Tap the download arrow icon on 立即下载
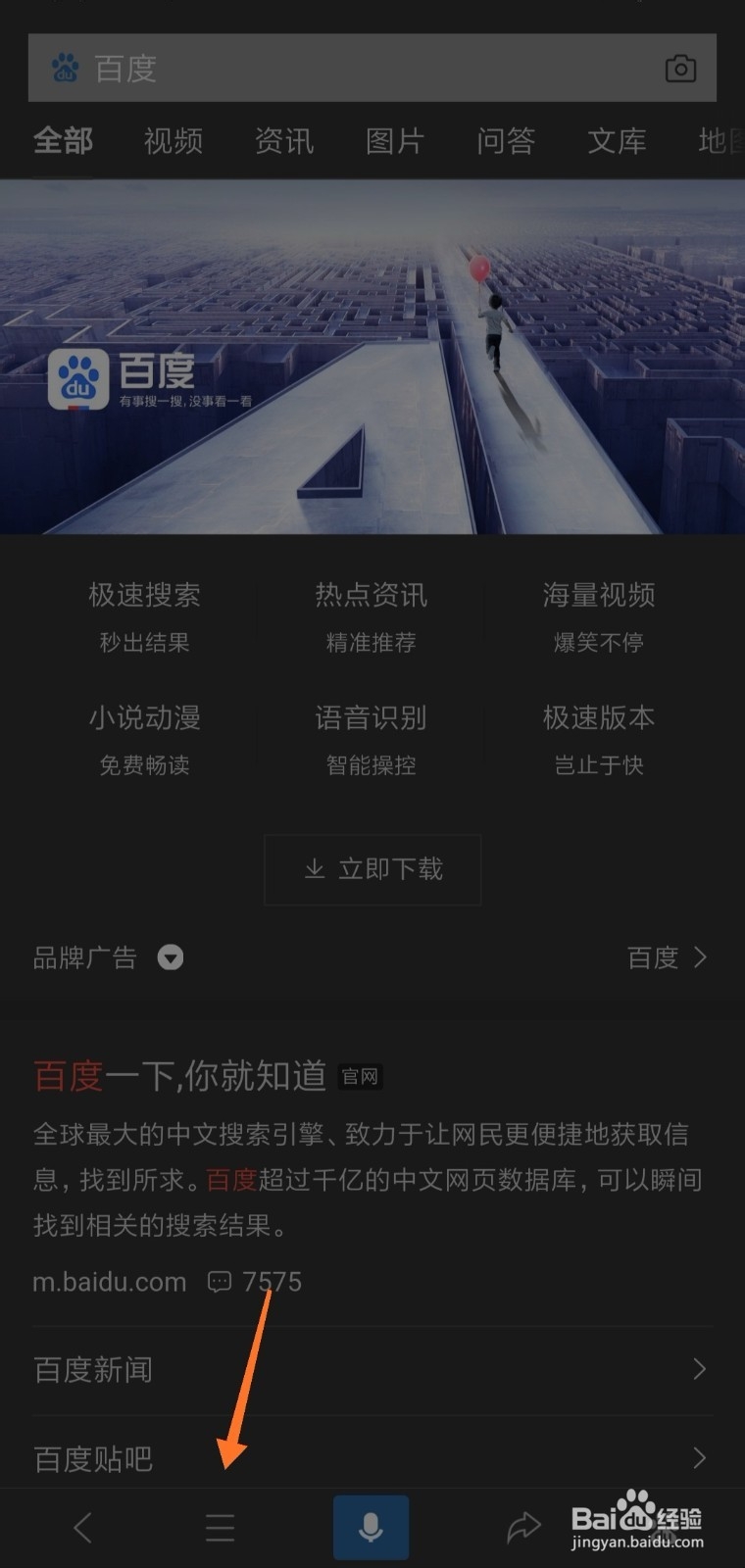The height and width of the screenshot is (1568, 745). (x=315, y=869)
